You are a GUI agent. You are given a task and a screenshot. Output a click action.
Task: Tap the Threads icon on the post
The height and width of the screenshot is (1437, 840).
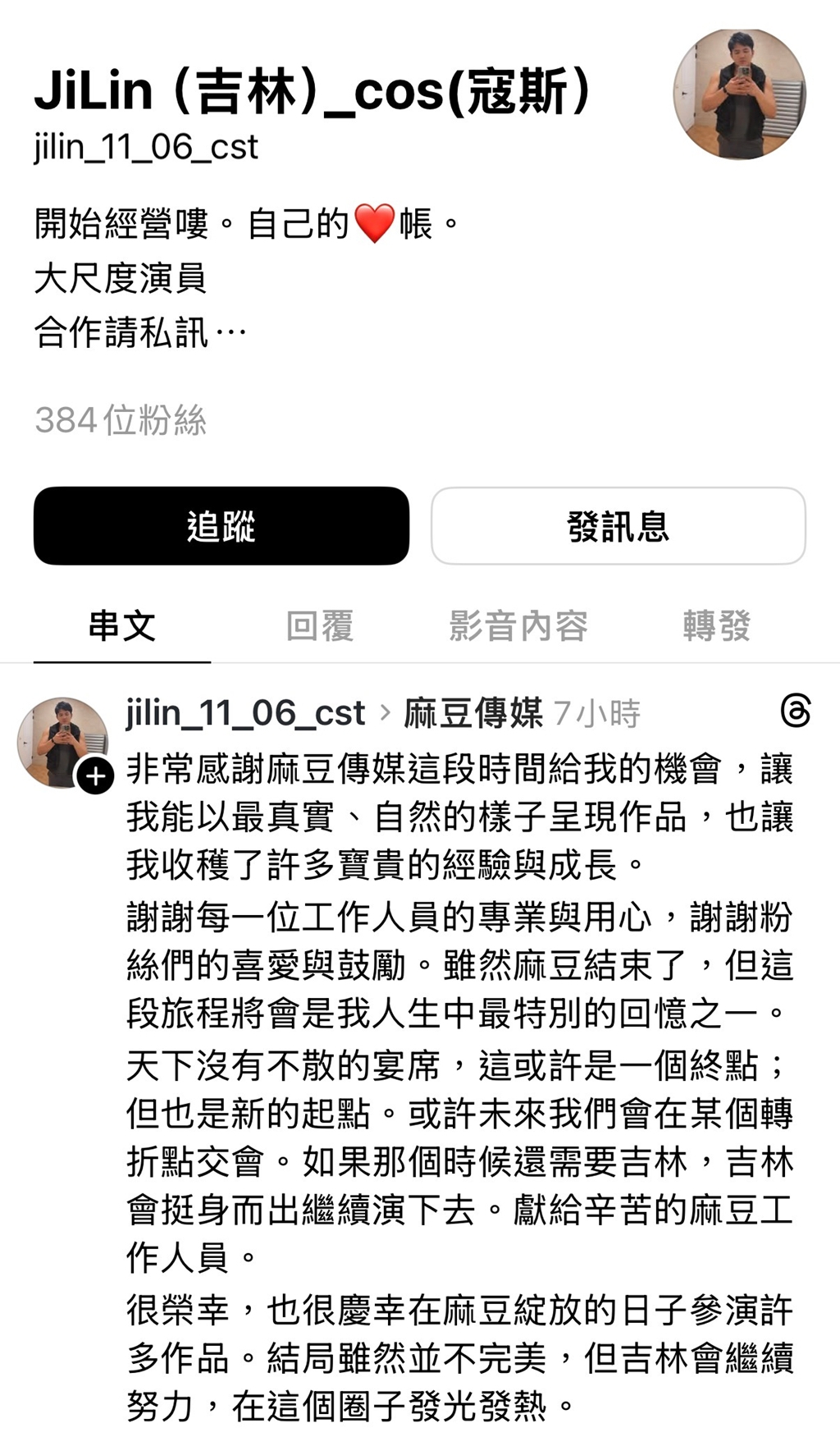tap(795, 711)
